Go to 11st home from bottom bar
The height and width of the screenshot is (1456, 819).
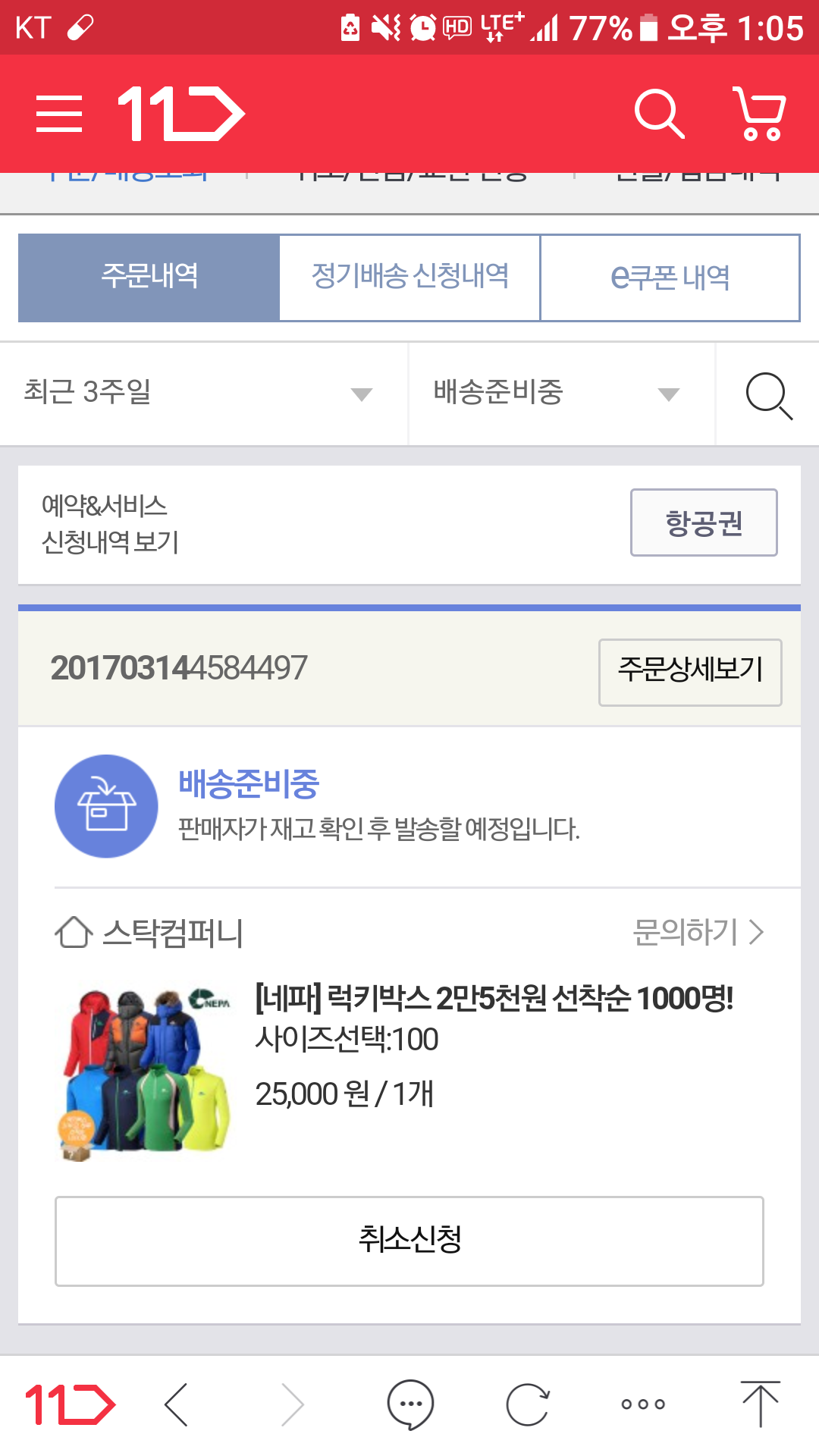[70, 1404]
